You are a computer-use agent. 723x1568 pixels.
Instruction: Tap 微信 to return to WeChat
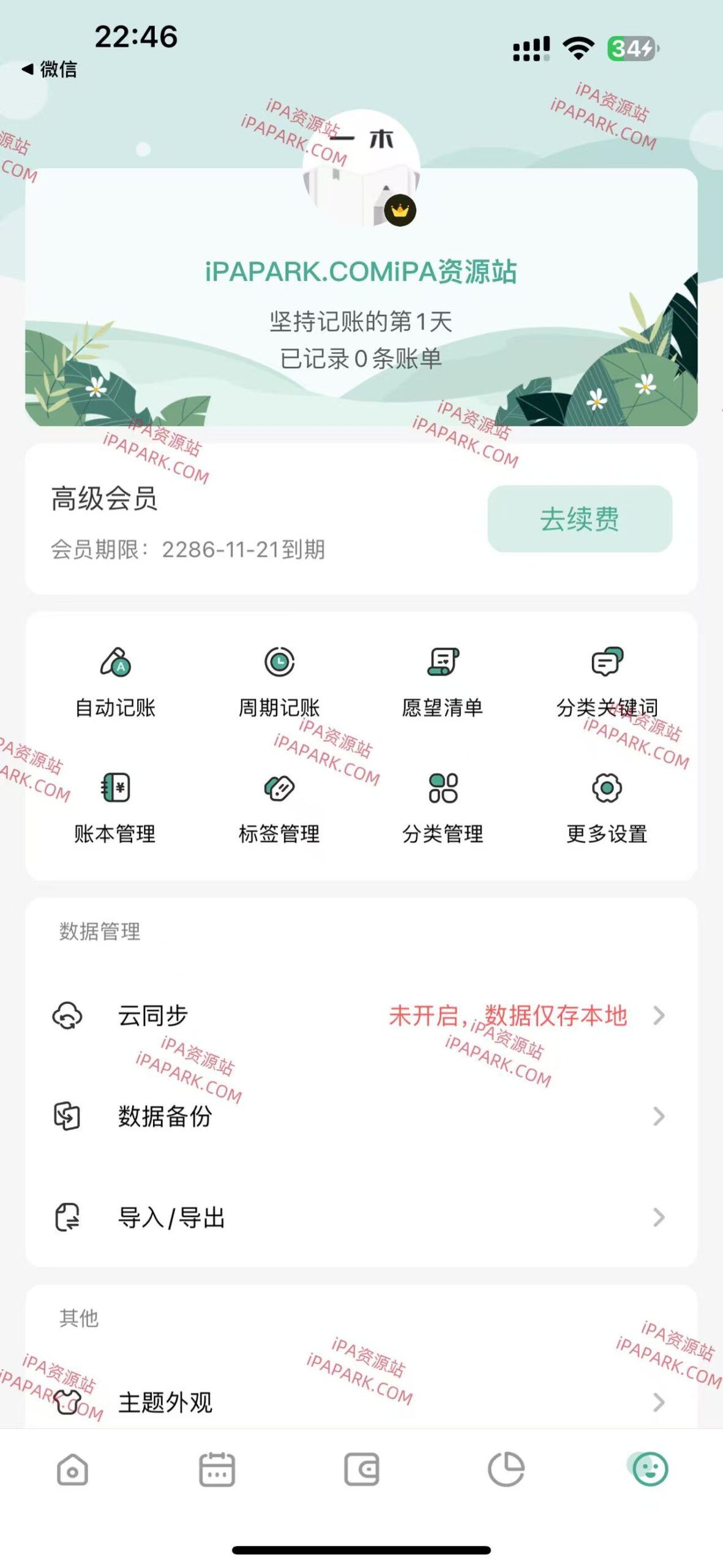coord(52,70)
